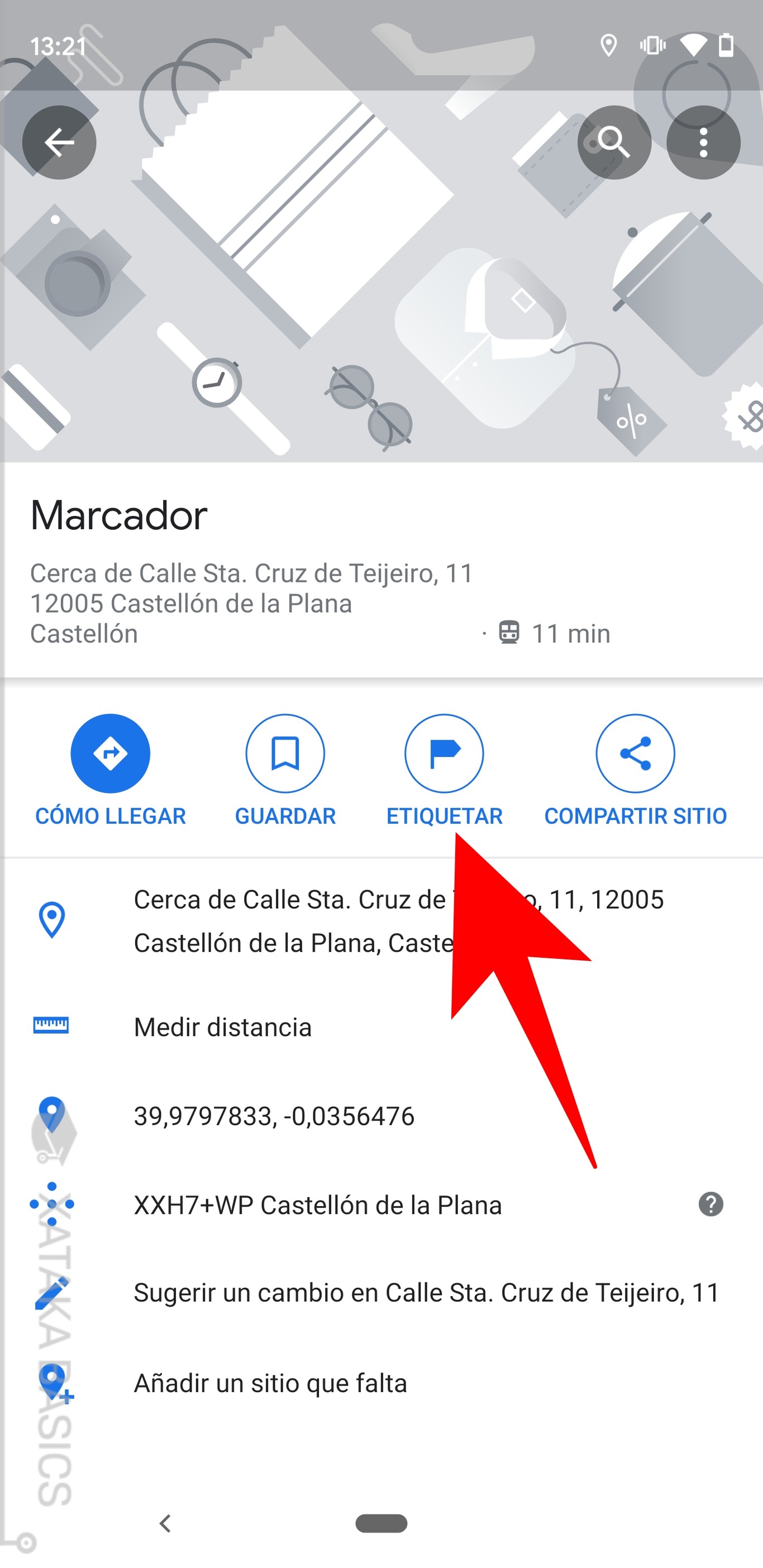Tap the back arrow to exit the marker
The width and height of the screenshot is (763, 1568).
point(59,142)
